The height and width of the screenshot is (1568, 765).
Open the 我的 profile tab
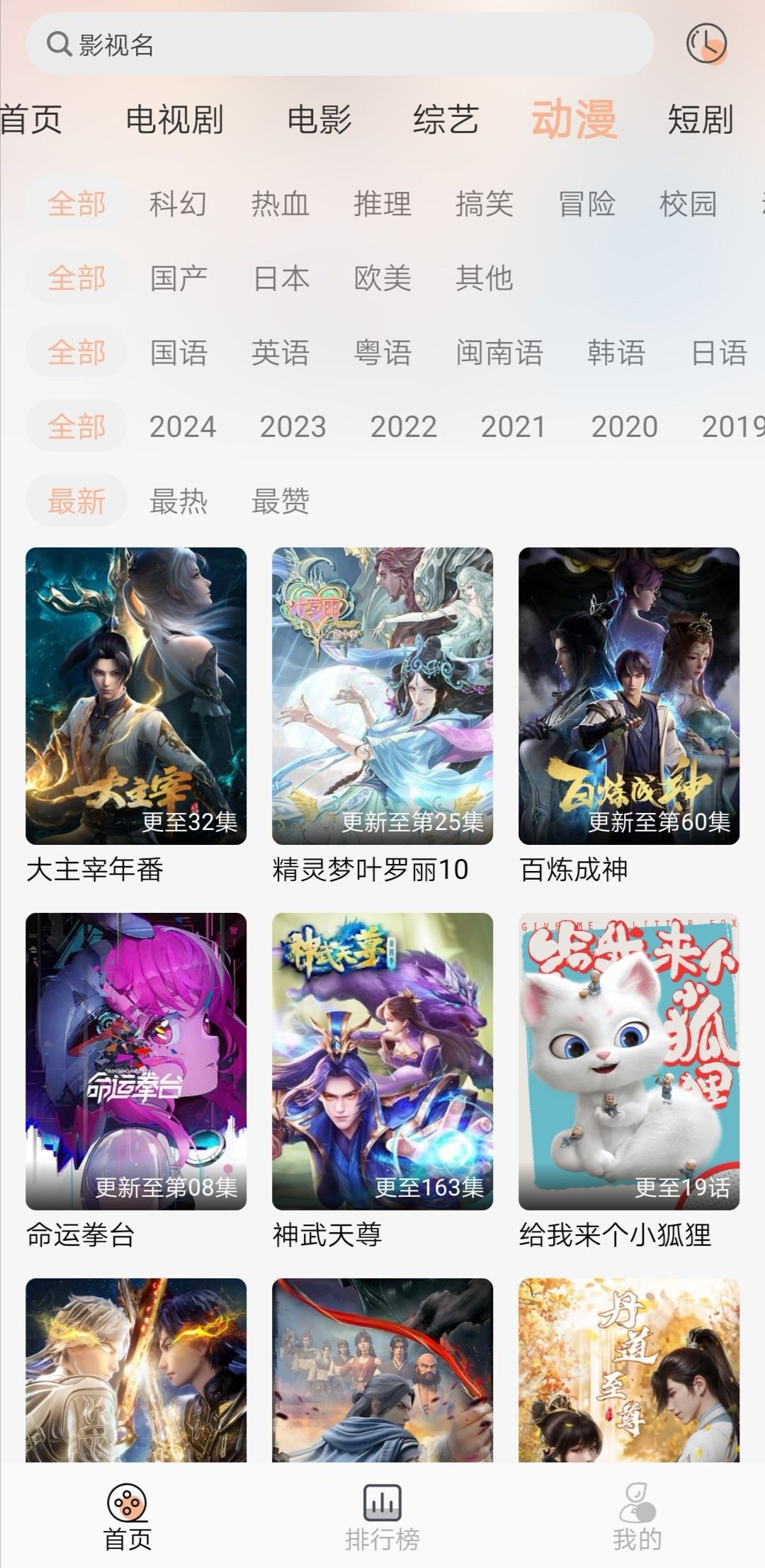pos(637,1517)
